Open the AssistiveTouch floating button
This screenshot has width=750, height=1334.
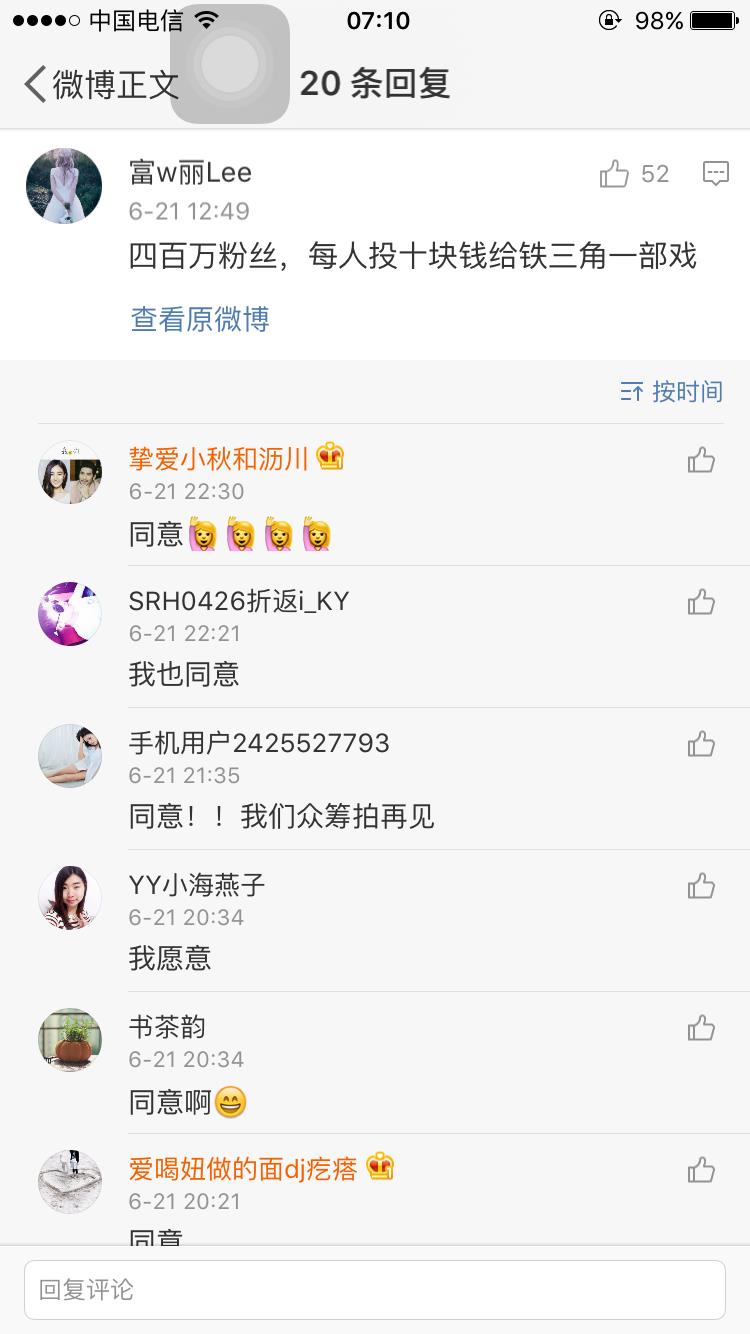click(x=230, y=64)
